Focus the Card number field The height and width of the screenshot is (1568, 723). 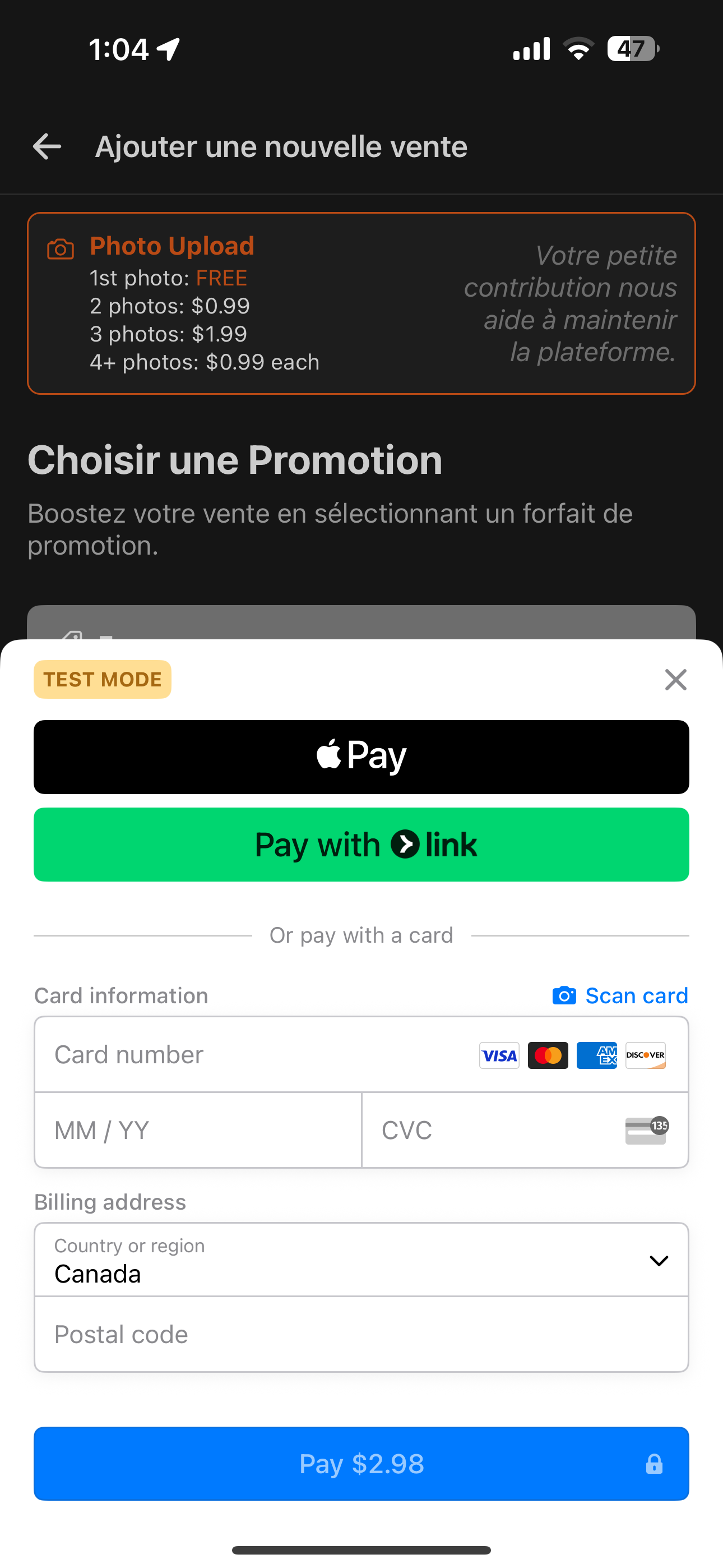point(256,1054)
